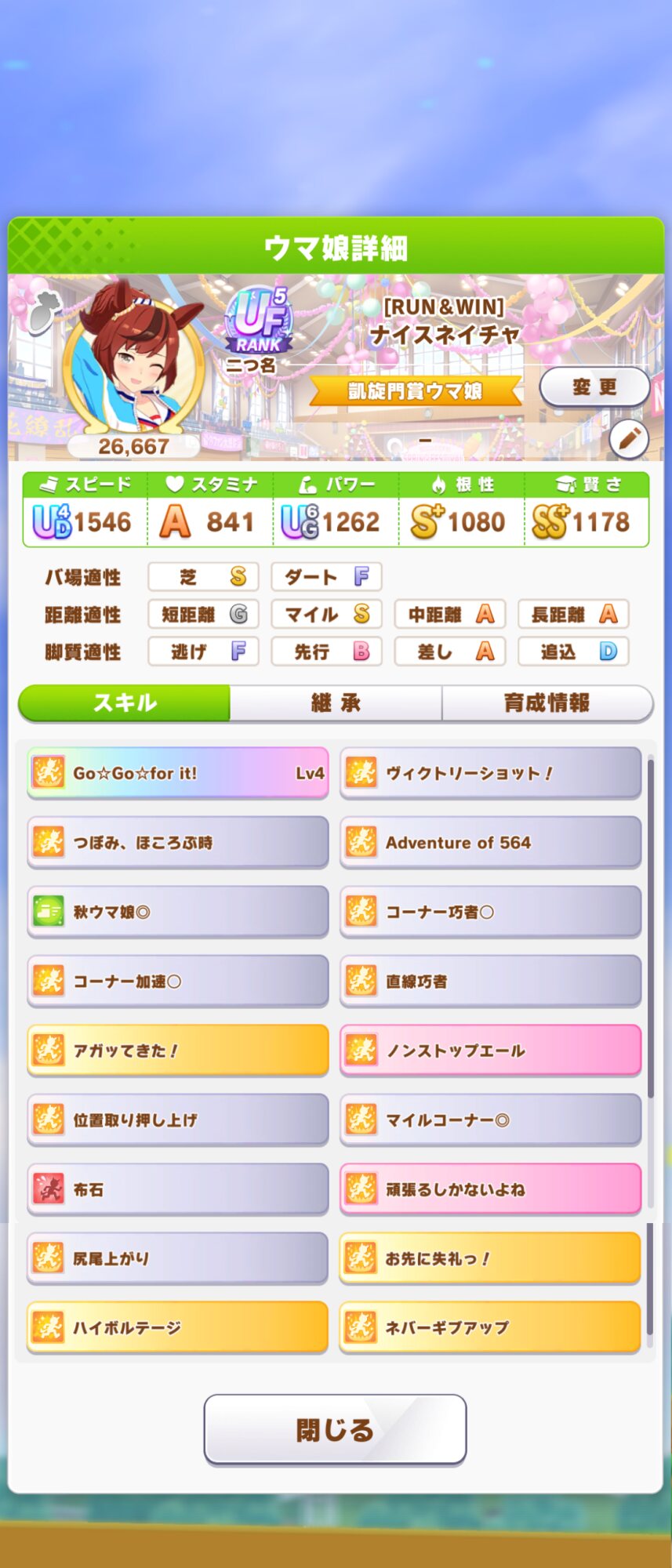Open the ノンストップエール skill
This screenshot has height=1568, width=672.
(490, 1051)
